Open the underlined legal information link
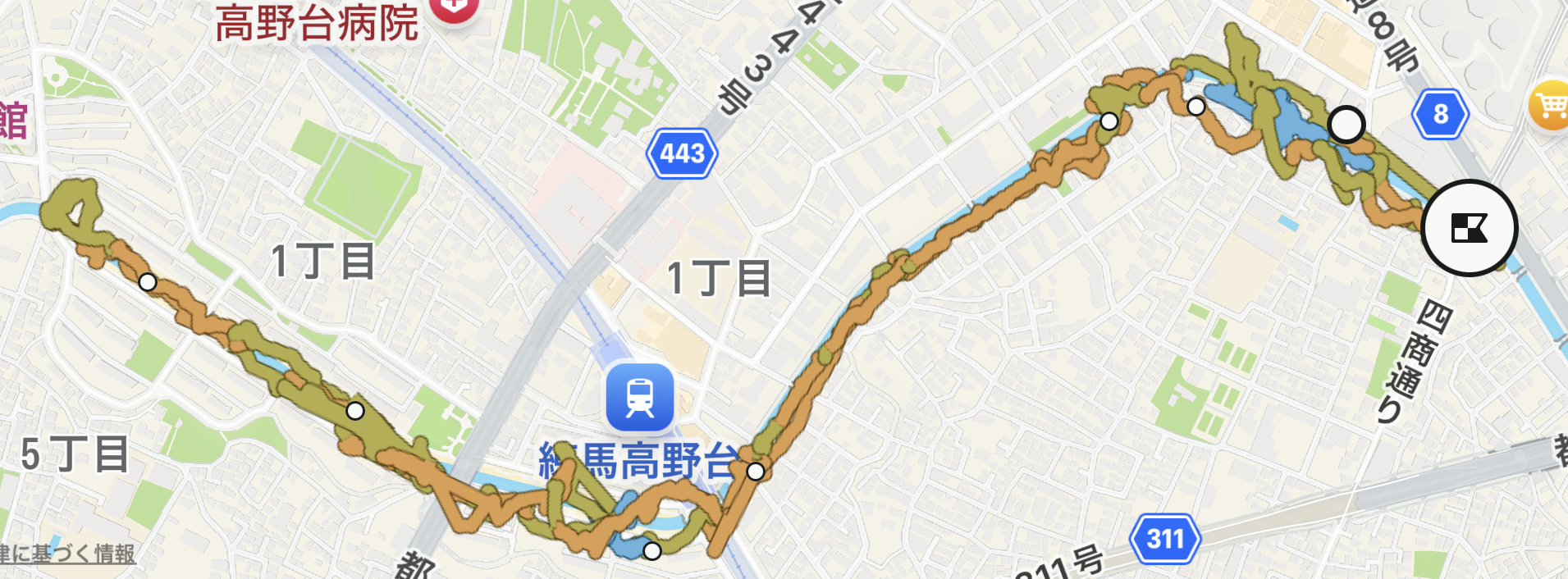The width and height of the screenshot is (1568, 579). point(67,554)
